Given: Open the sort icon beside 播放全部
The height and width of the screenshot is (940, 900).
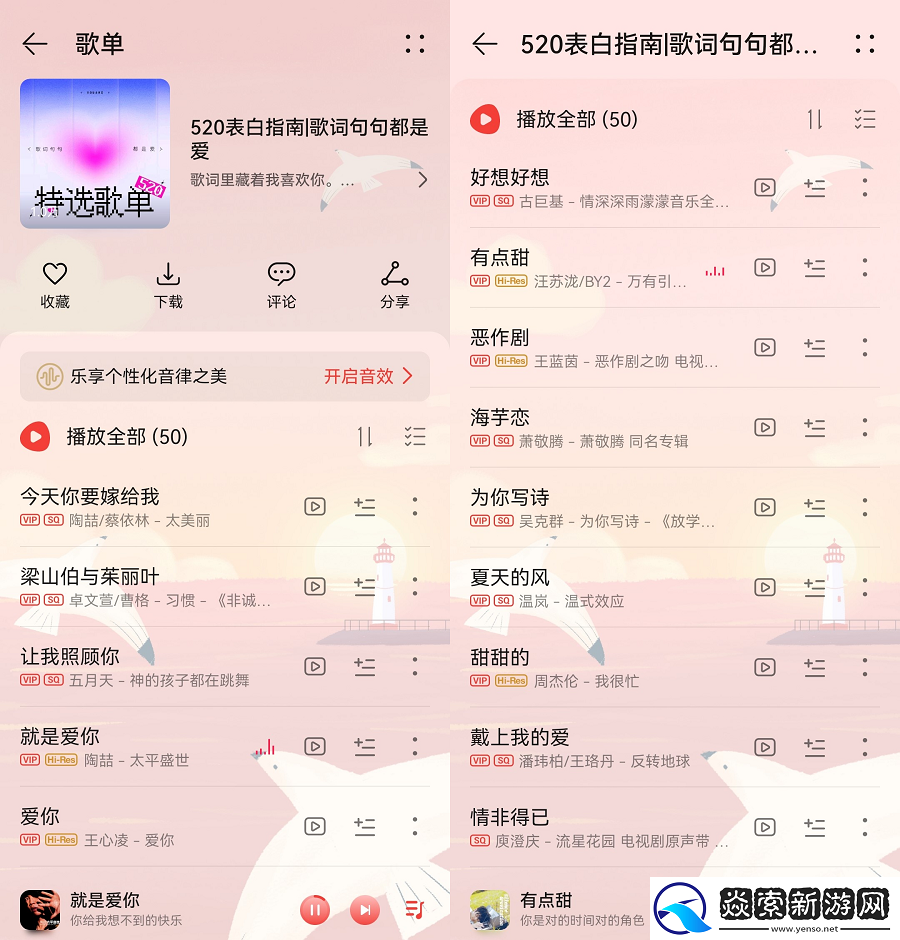Looking at the screenshot, I should tap(365, 437).
